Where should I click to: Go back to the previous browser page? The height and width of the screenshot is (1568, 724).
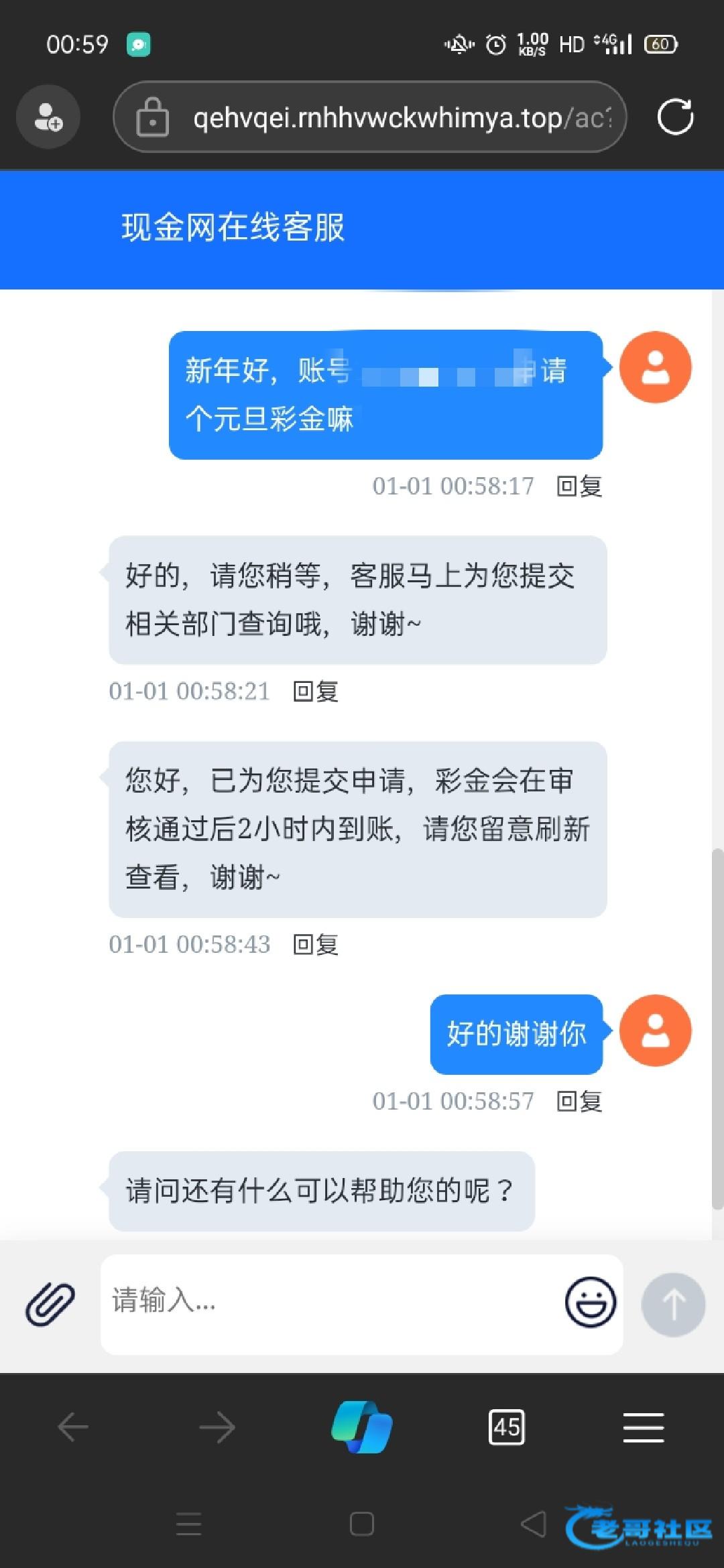[x=73, y=1427]
